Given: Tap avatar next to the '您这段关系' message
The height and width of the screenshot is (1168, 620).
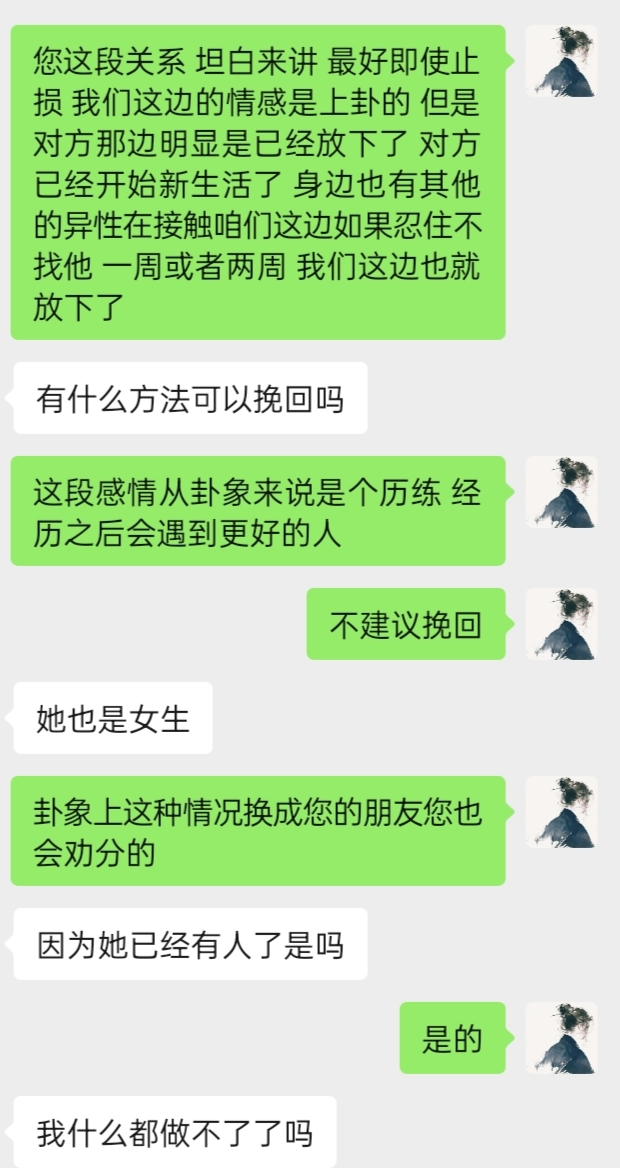Looking at the screenshot, I should click(x=561, y=61).
